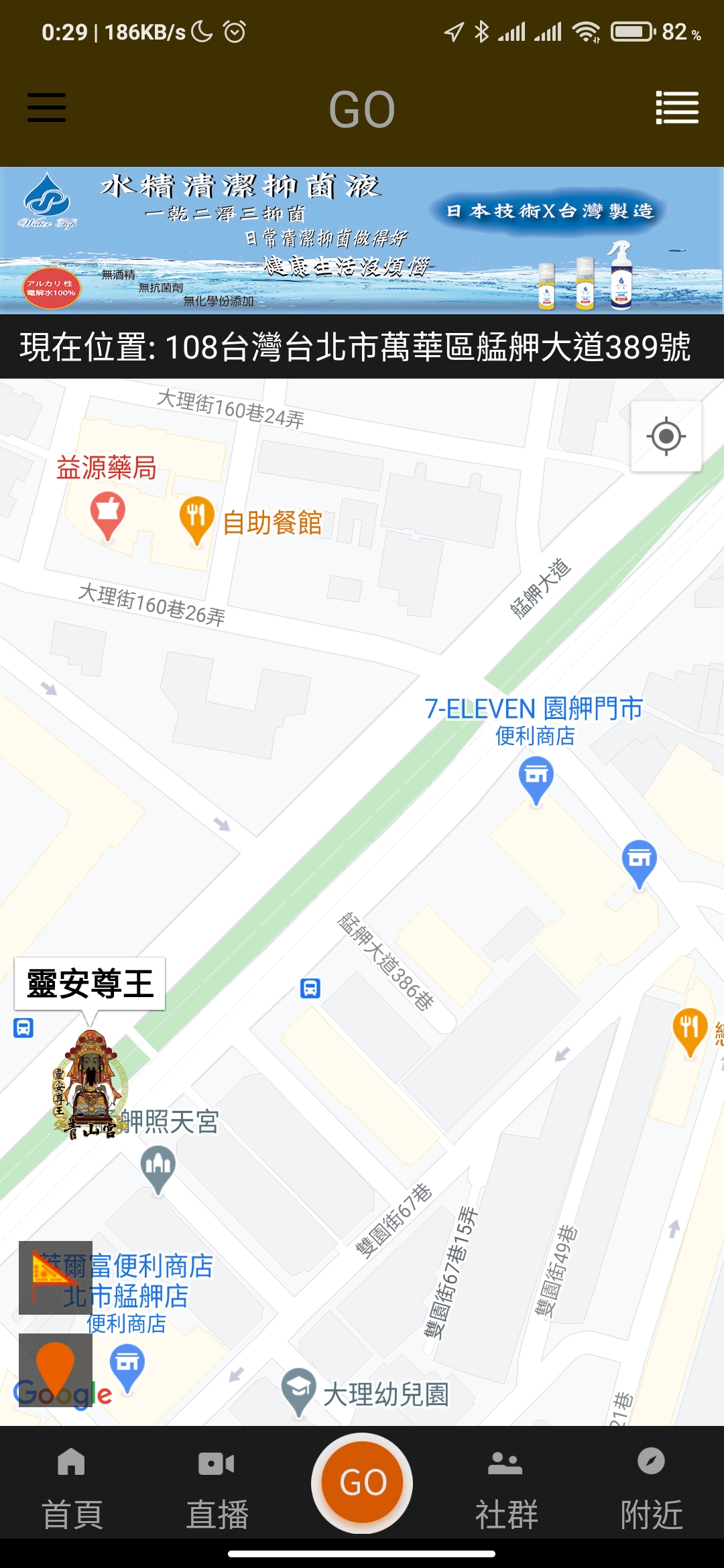
Task: Select the 艋舺照天宮 temple pin
Action: pos(158,1167)
